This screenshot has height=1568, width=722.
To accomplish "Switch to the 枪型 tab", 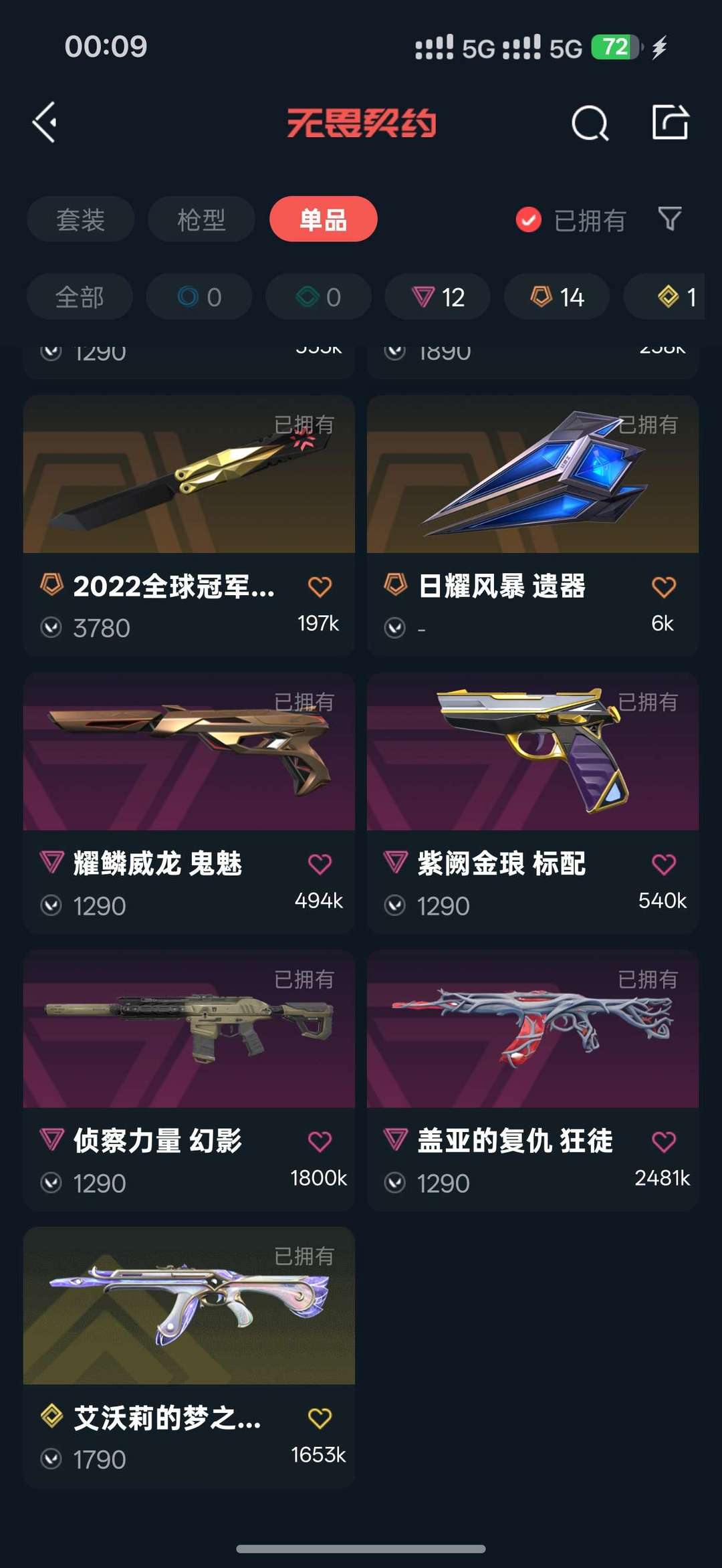I will (201, 219).
